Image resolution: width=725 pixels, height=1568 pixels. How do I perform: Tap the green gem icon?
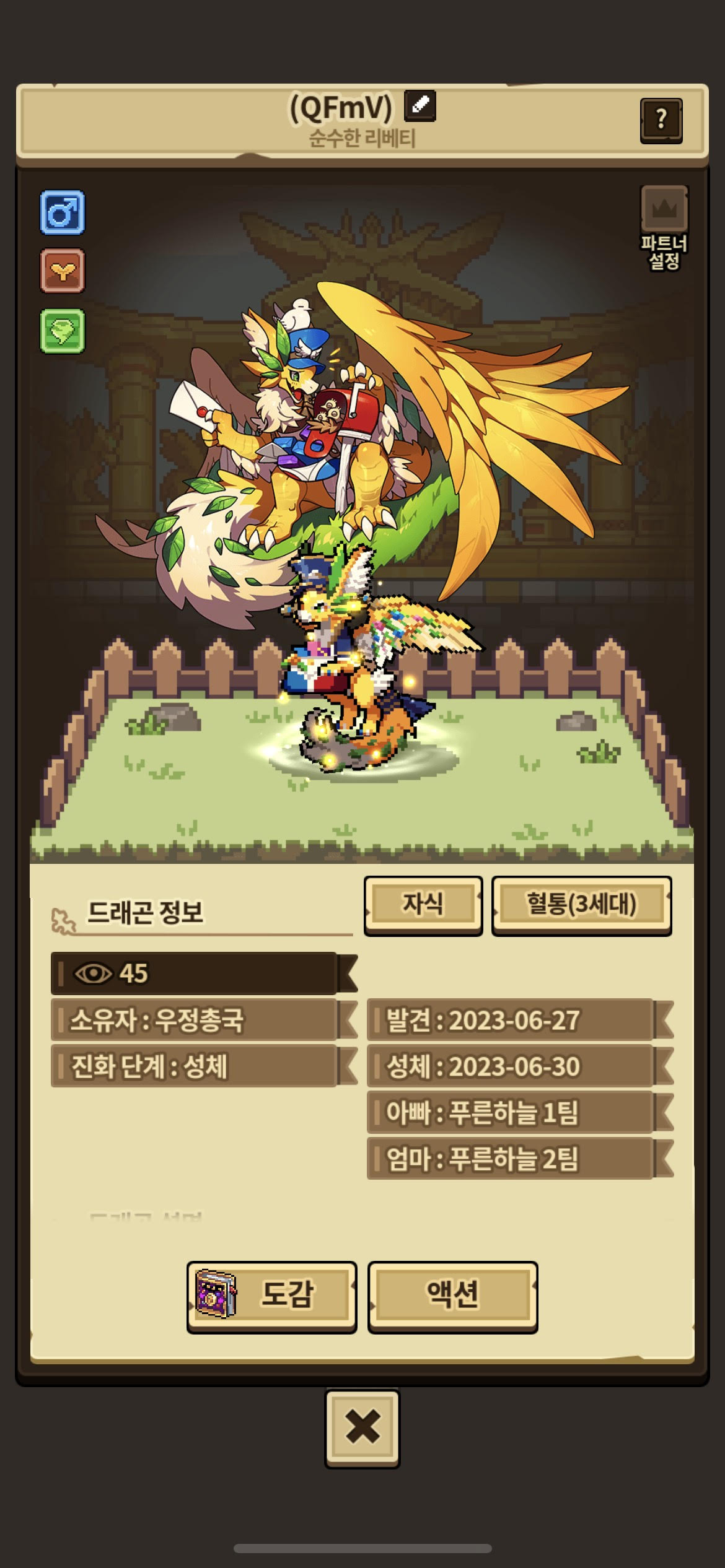pos(63,331)
